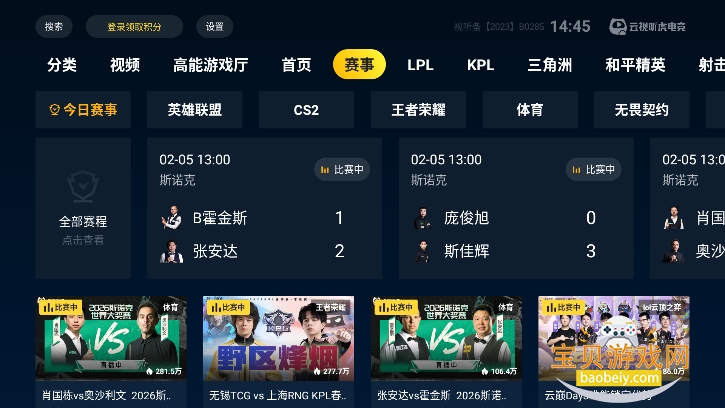Filter matches by CS2
Viewport: 725px width, 408px height.
tap(306, 110)
